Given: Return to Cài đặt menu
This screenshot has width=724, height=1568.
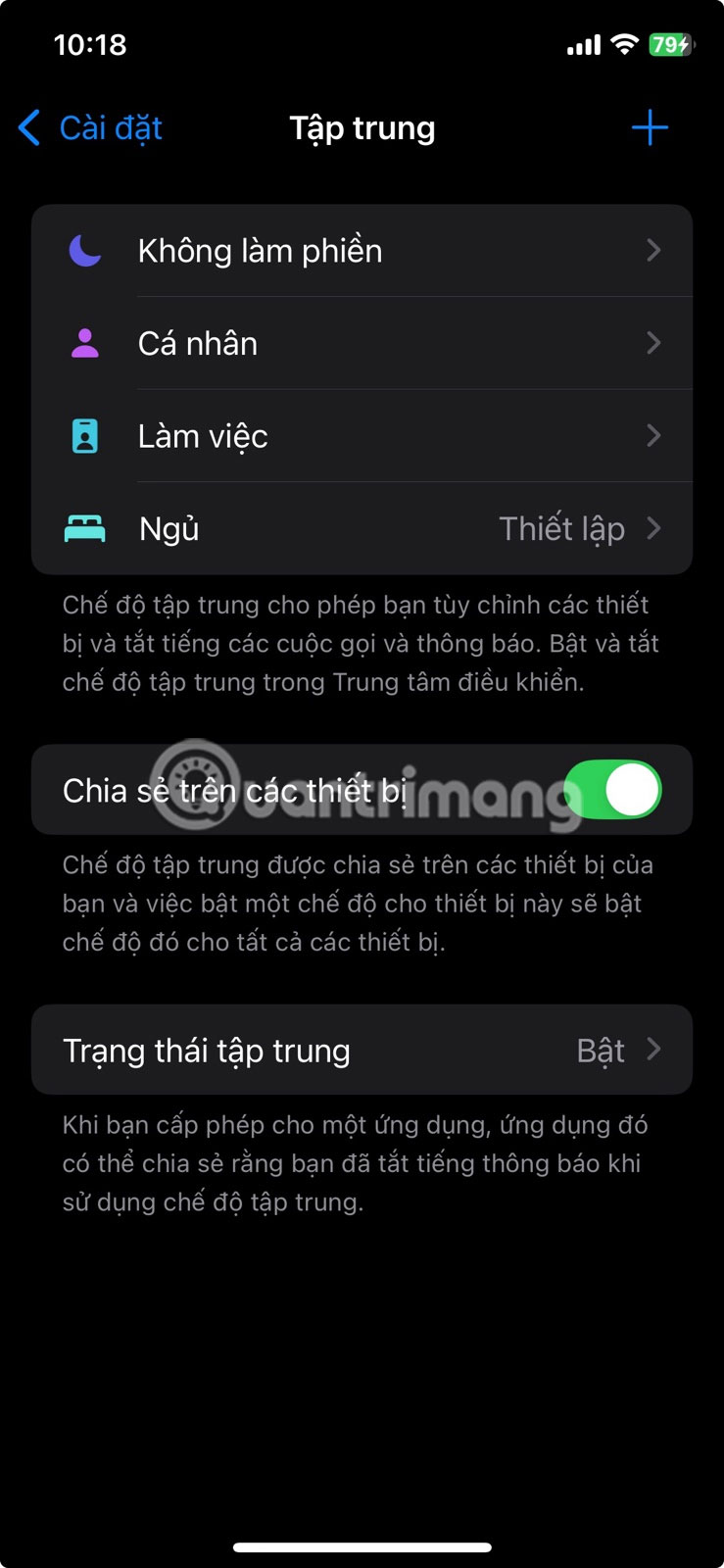Looking at the screenshot, I should click(x=91, y=127).
